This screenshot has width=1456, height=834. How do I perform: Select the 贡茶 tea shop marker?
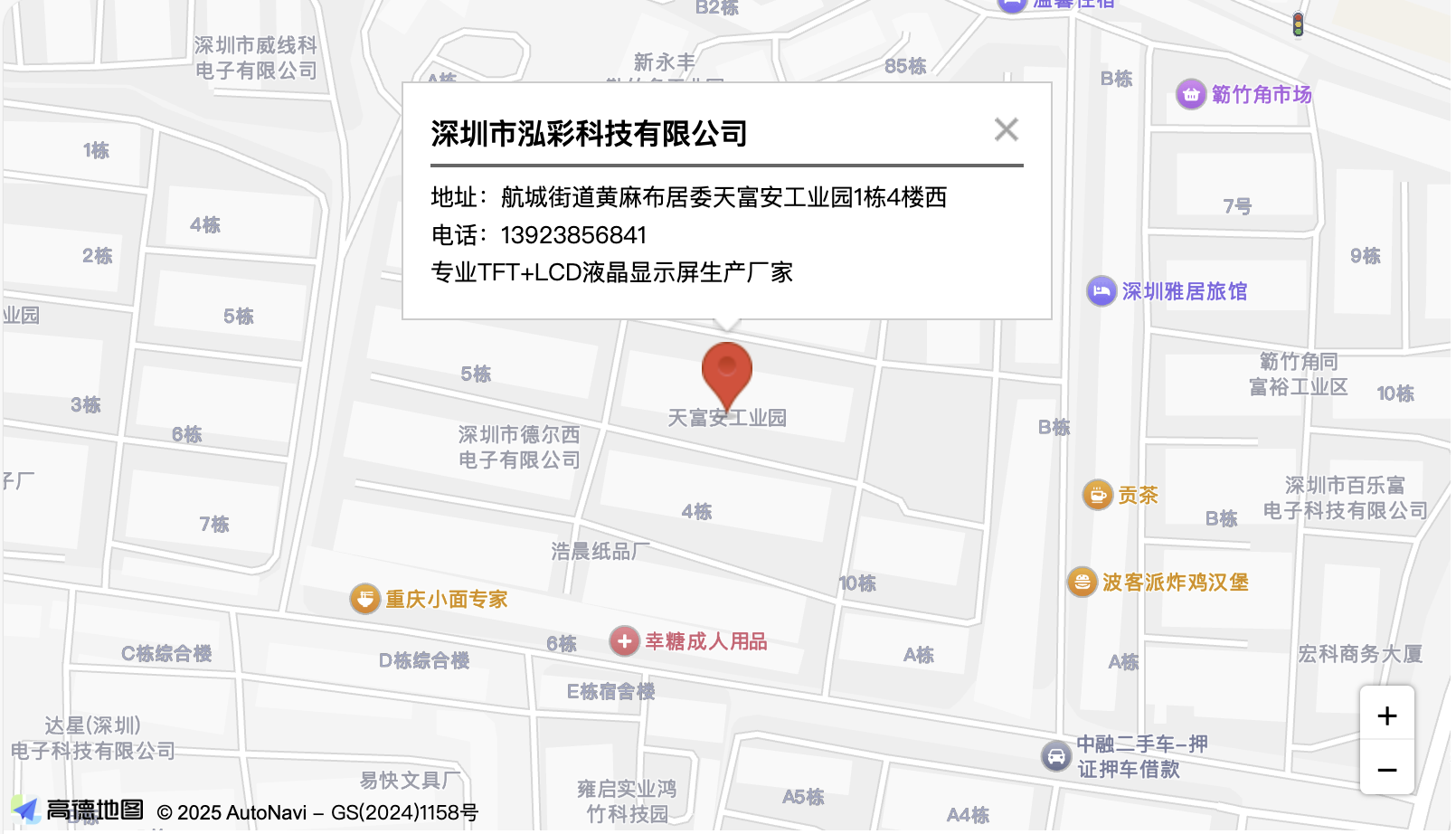[x=1097, y=495]
